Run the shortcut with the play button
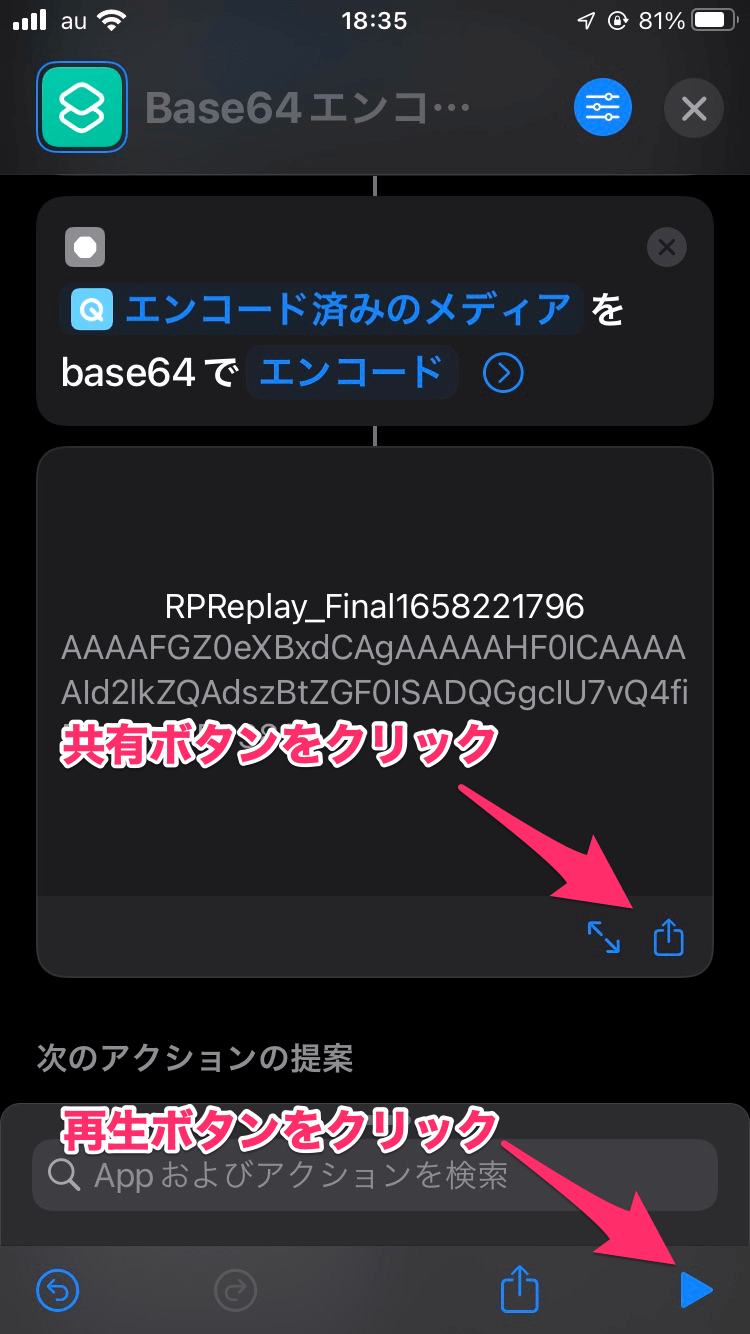The height and width of the screenshot is (1334, 750). point(695,1291)
